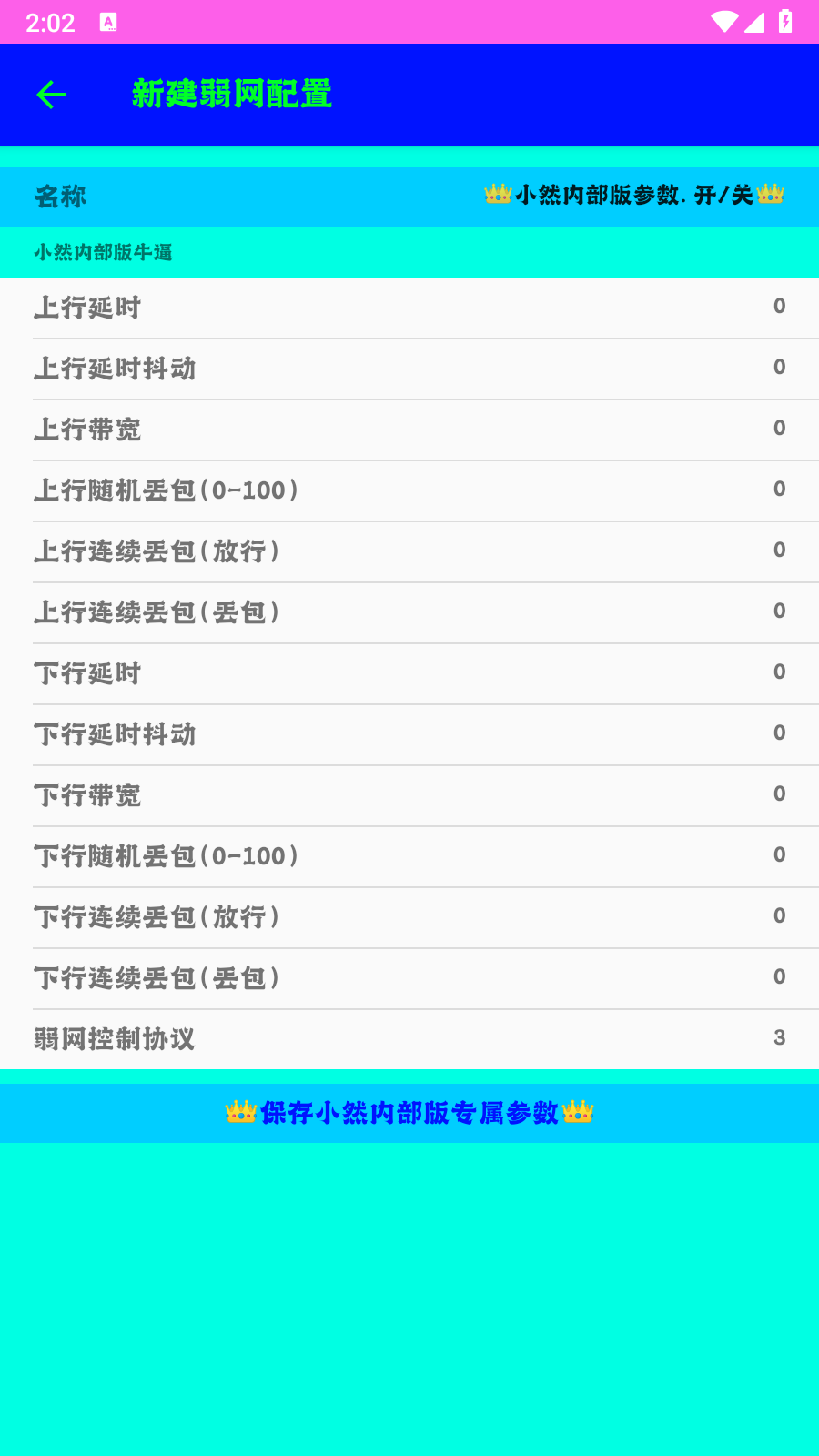The height and width of the screenshot is (1456, 819).
Task: Select the 名称 header row
Action: (x=61, y=196)
